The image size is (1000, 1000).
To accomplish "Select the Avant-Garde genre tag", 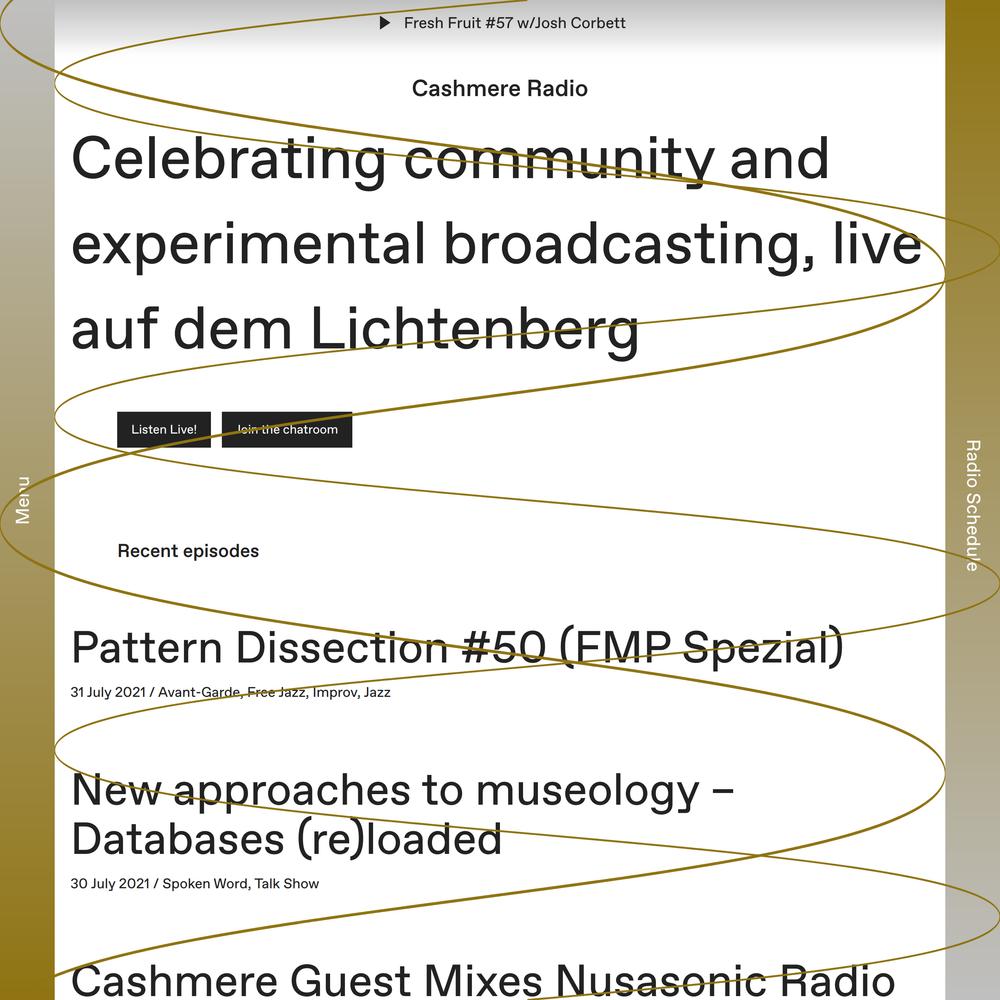I will (199, 692).
